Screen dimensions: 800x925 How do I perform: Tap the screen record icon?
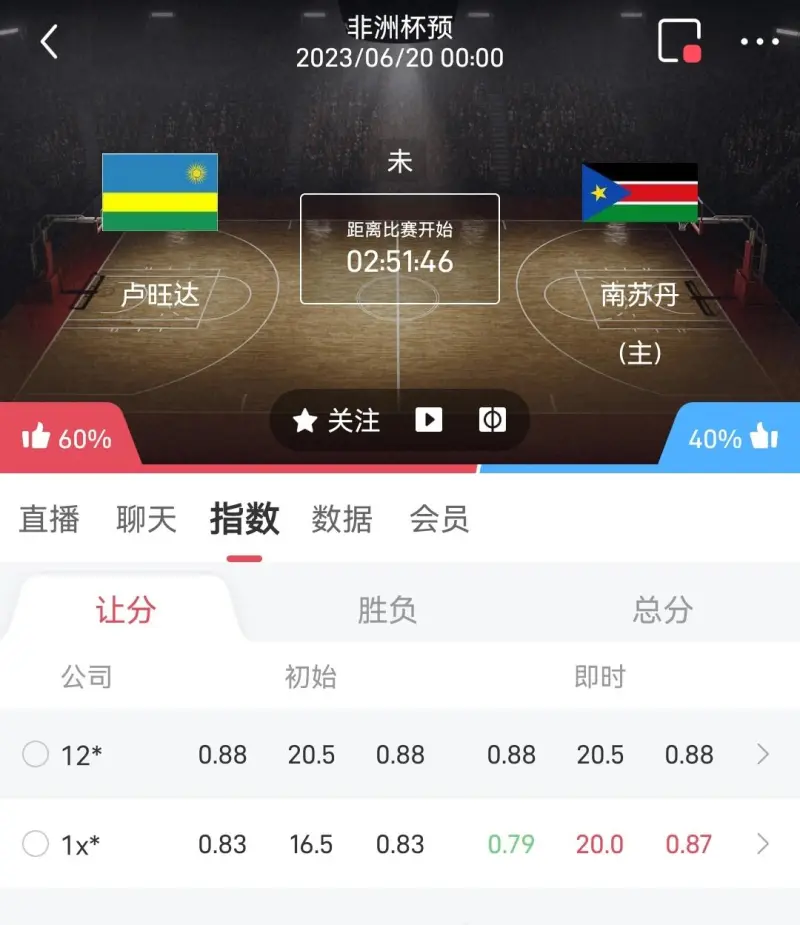(680, 42)
